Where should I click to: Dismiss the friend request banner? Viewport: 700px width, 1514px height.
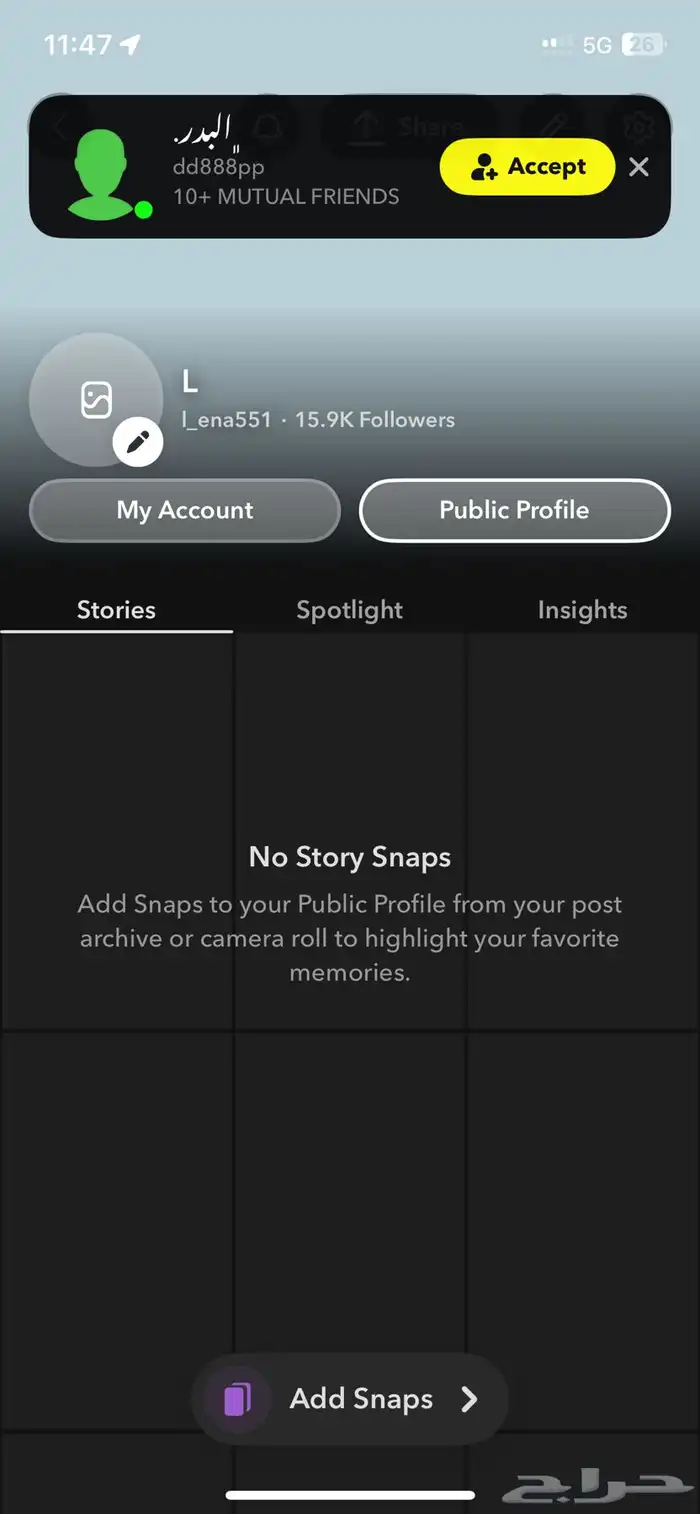[x=639, y=167]
